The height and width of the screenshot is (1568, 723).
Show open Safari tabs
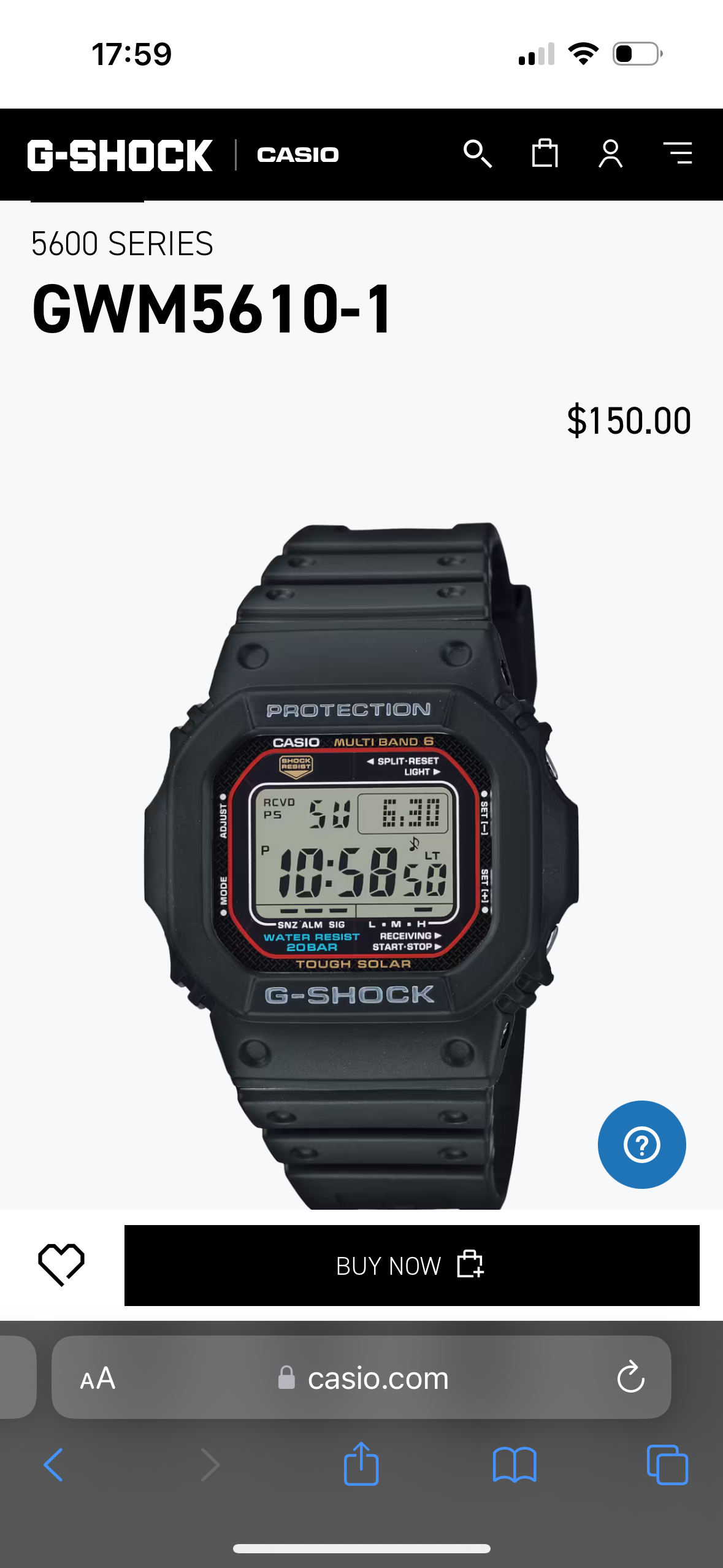[667, 1464]
